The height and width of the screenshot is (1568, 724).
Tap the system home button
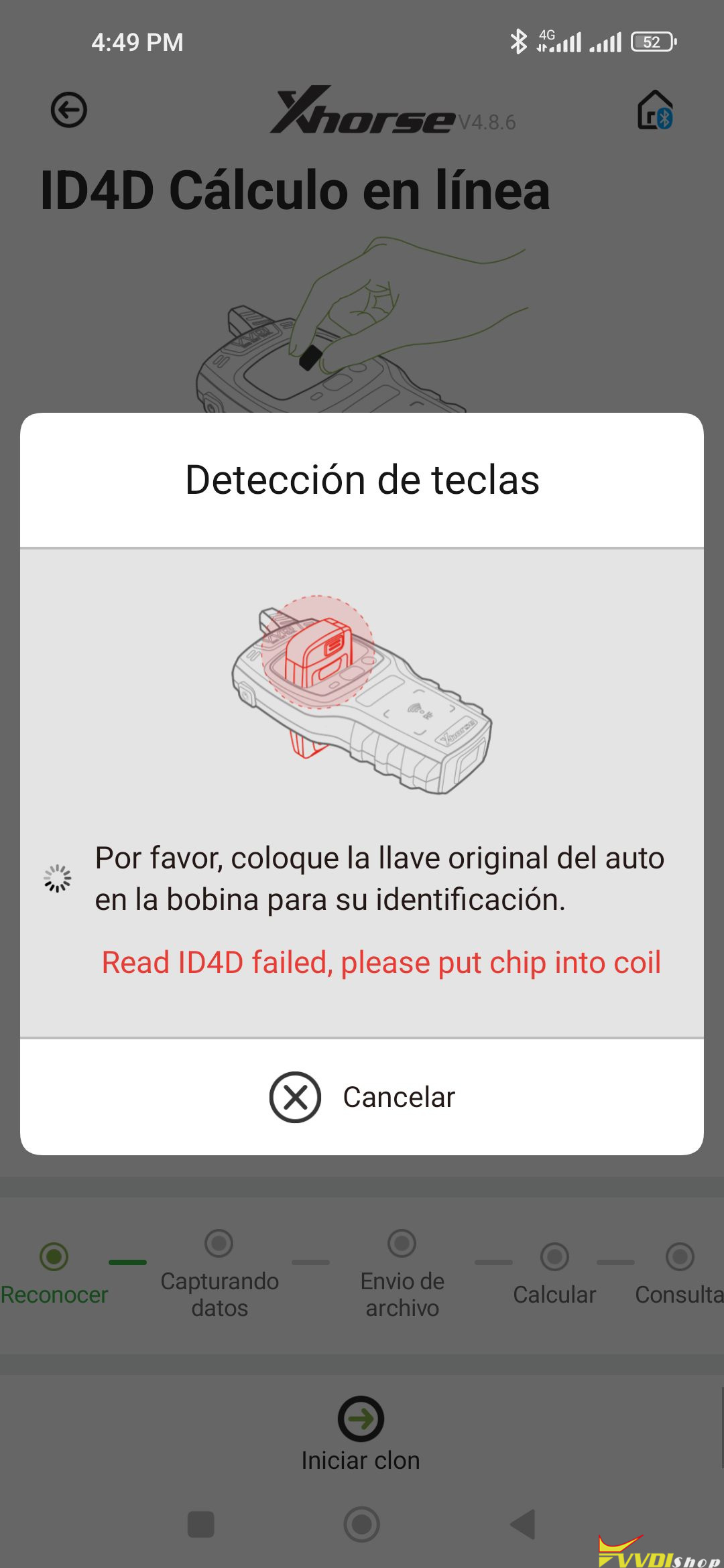point(362,1524)
